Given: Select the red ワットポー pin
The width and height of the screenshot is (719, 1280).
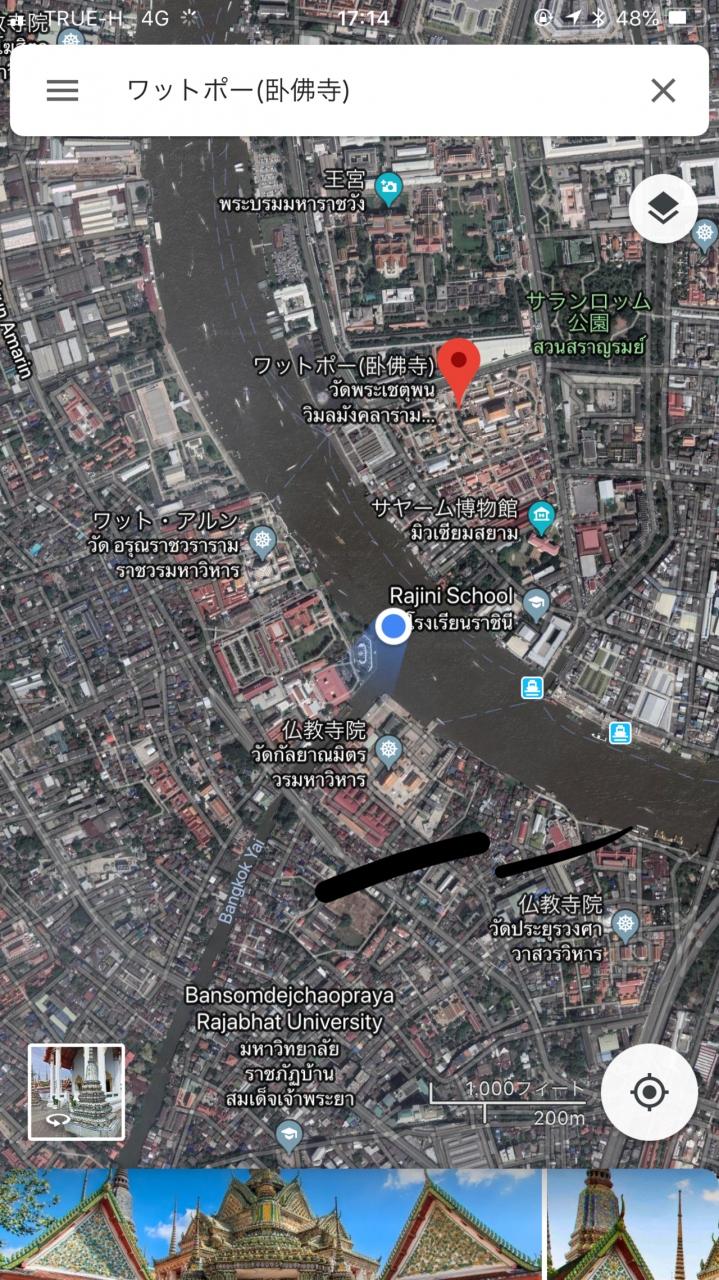Looking at the screenshot, I should tap(460, 370).
